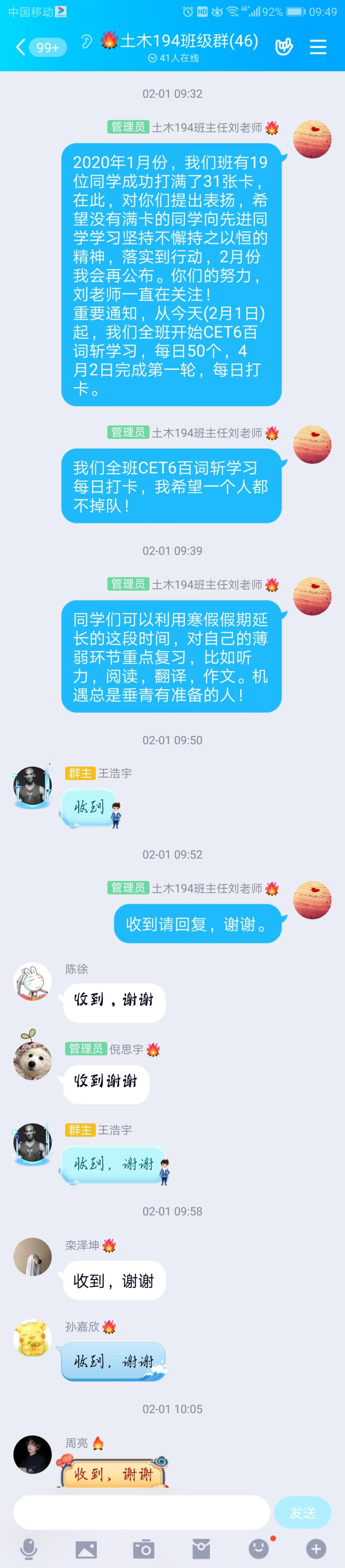Open the group chat settings menu
This screenshot has height=1568, width=345.
click(x=318, y=47)
